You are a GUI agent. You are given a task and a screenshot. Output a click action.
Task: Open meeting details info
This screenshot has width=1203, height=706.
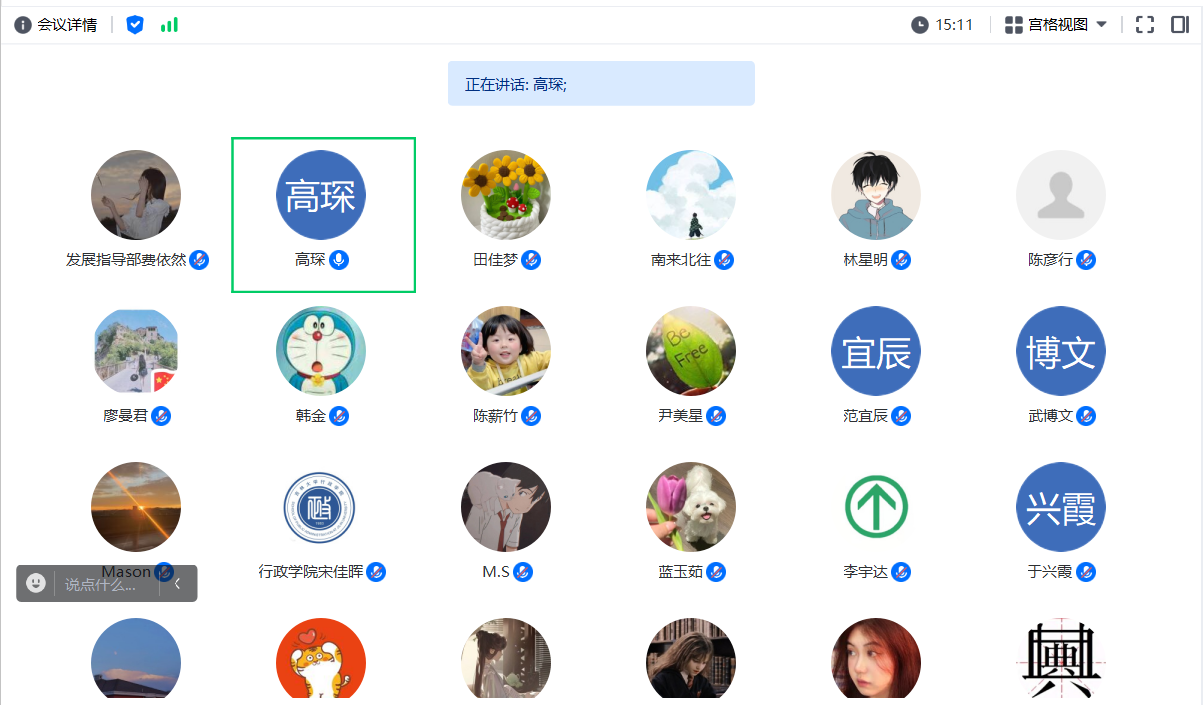[x=56, y=25]
